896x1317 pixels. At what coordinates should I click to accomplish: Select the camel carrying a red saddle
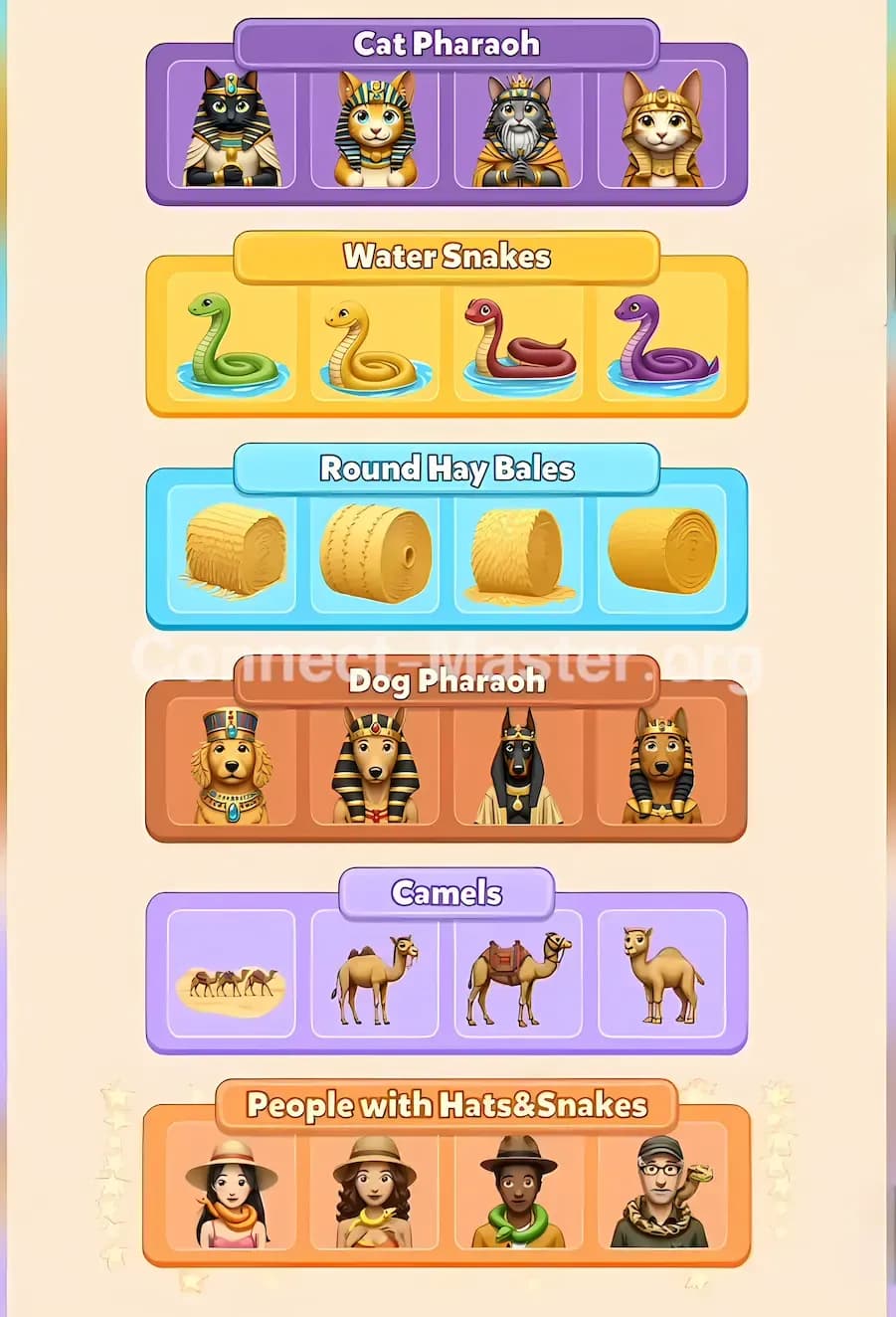click(519, 977)
